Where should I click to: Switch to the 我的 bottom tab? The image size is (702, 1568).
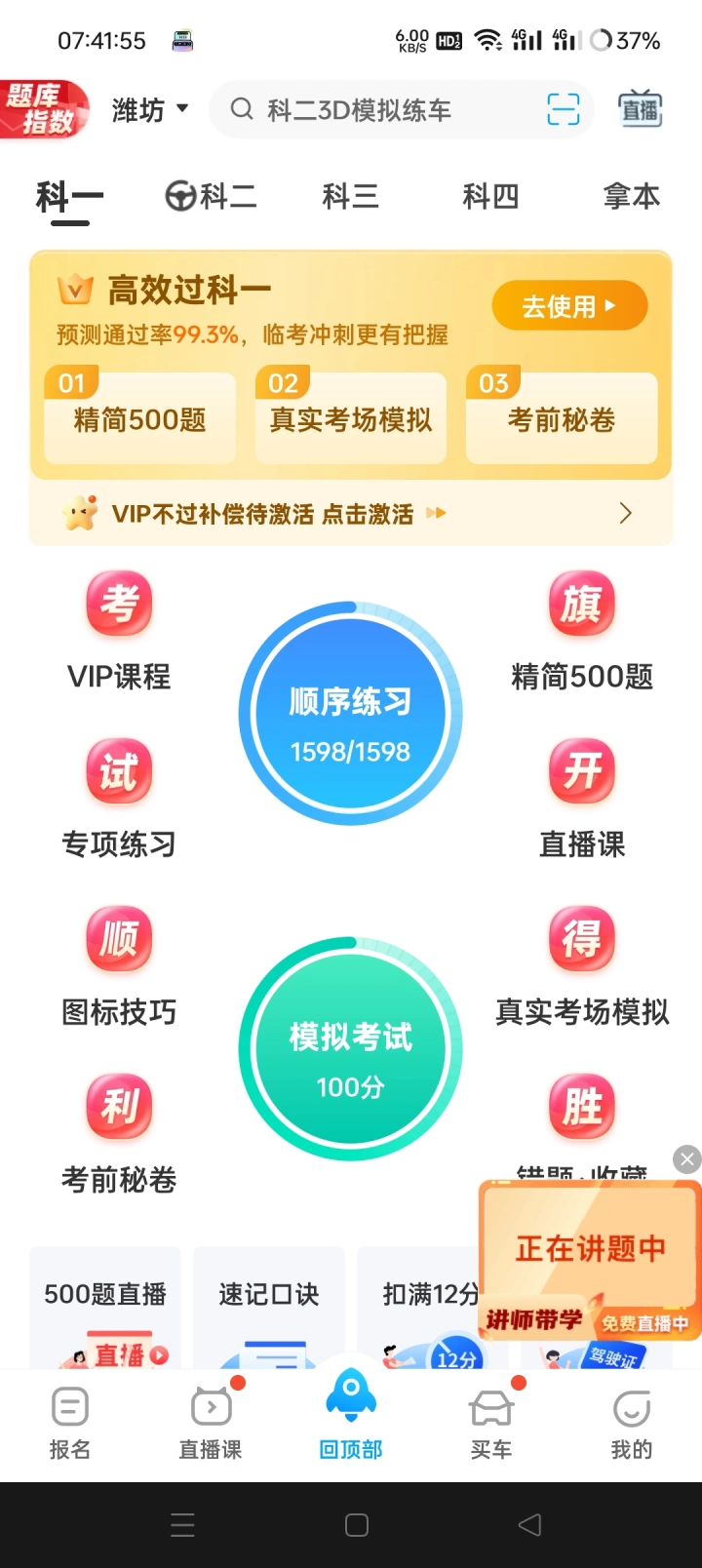coord(631,1423)
